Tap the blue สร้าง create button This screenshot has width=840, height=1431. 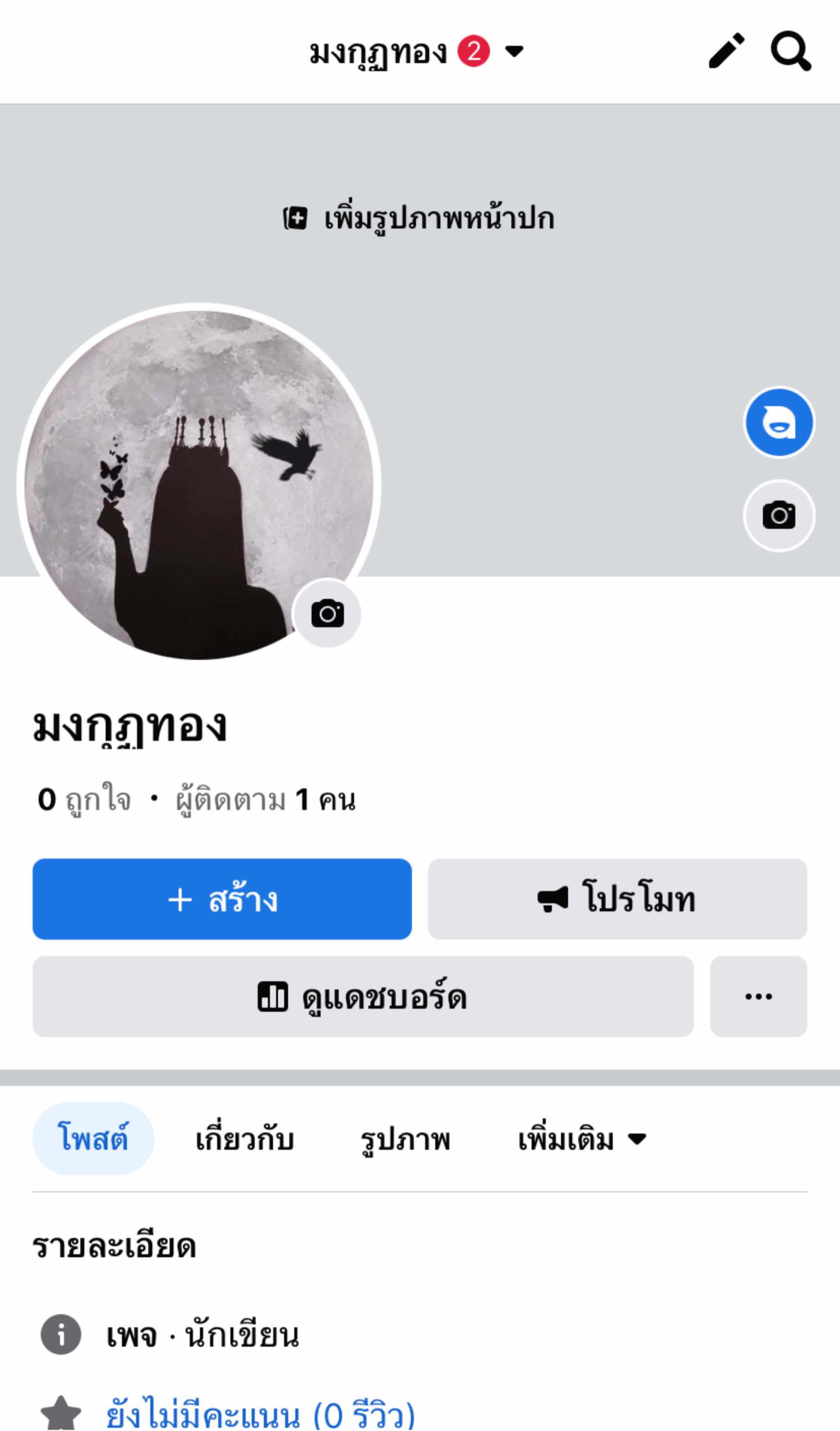click(x=222, y=899)
